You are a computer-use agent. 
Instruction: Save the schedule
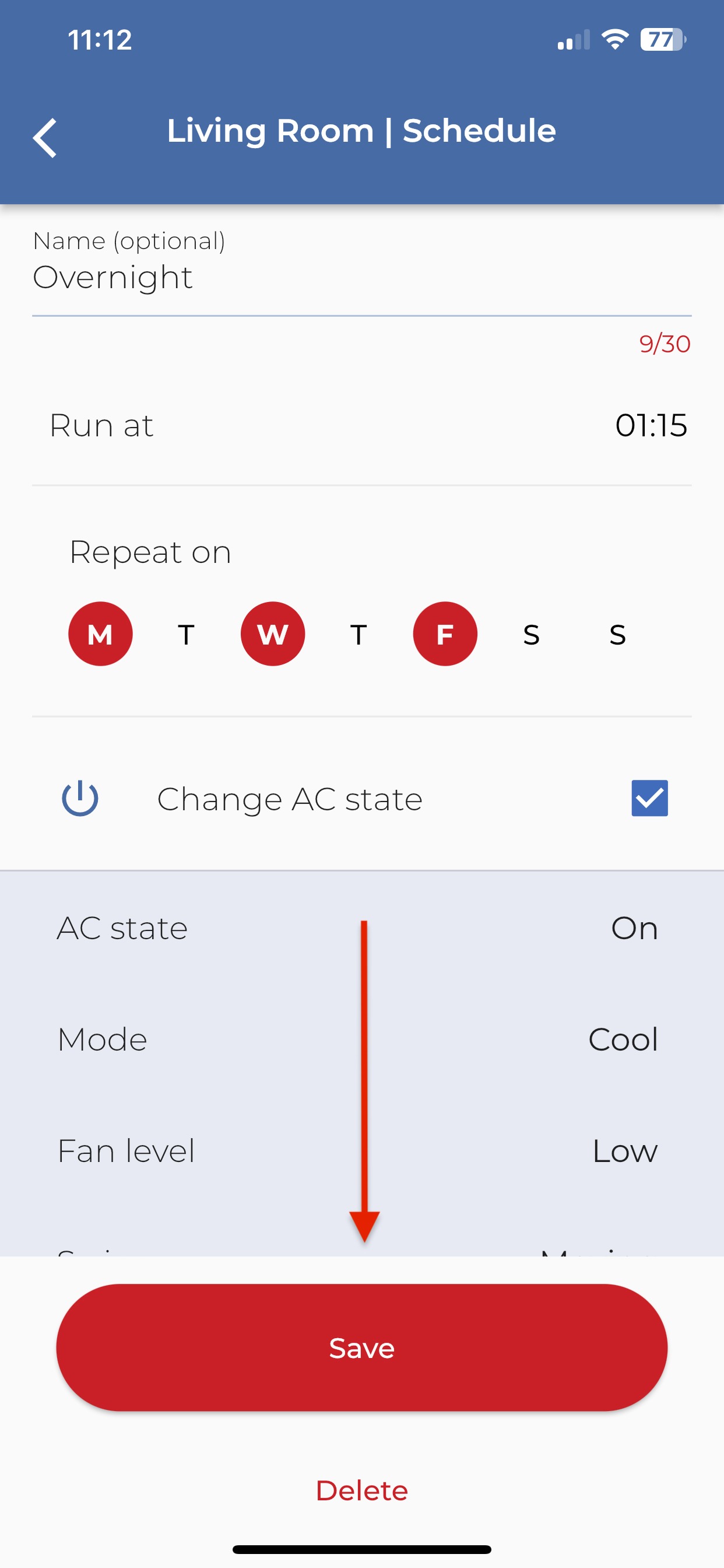click(361, 1347)
